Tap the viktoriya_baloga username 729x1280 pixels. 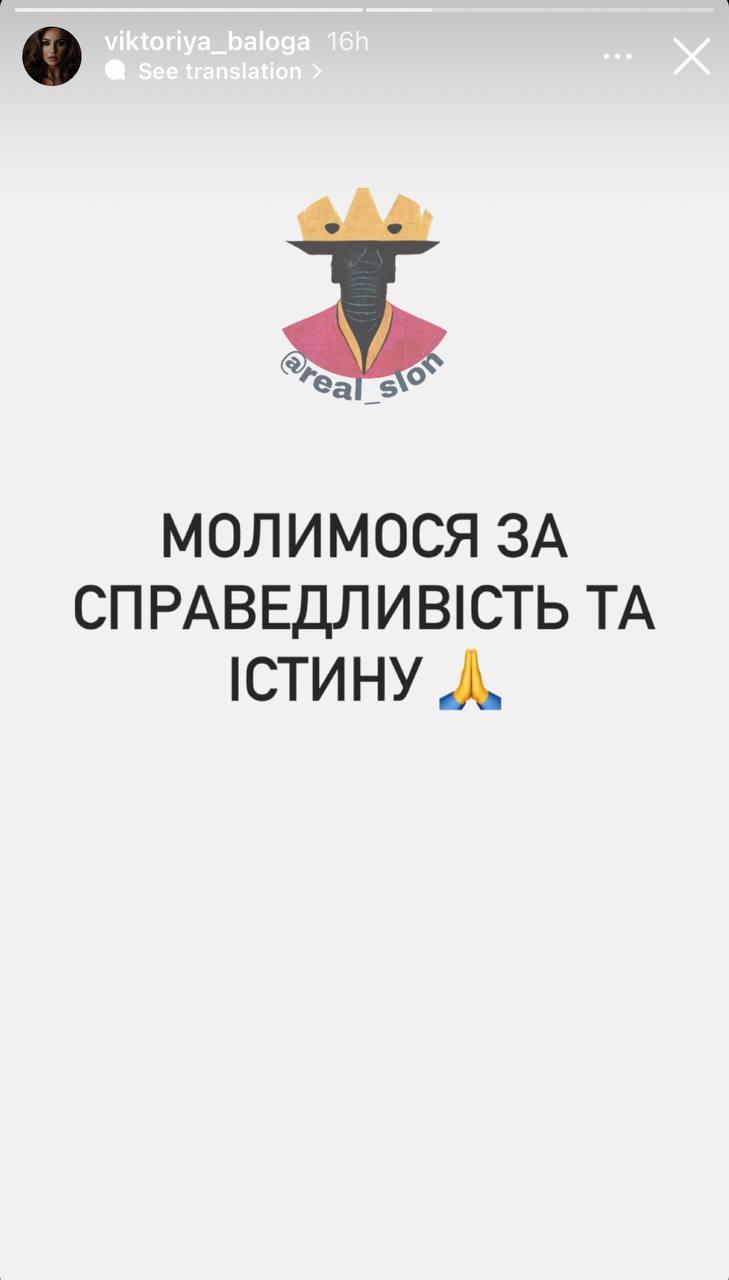pos(207,42)
